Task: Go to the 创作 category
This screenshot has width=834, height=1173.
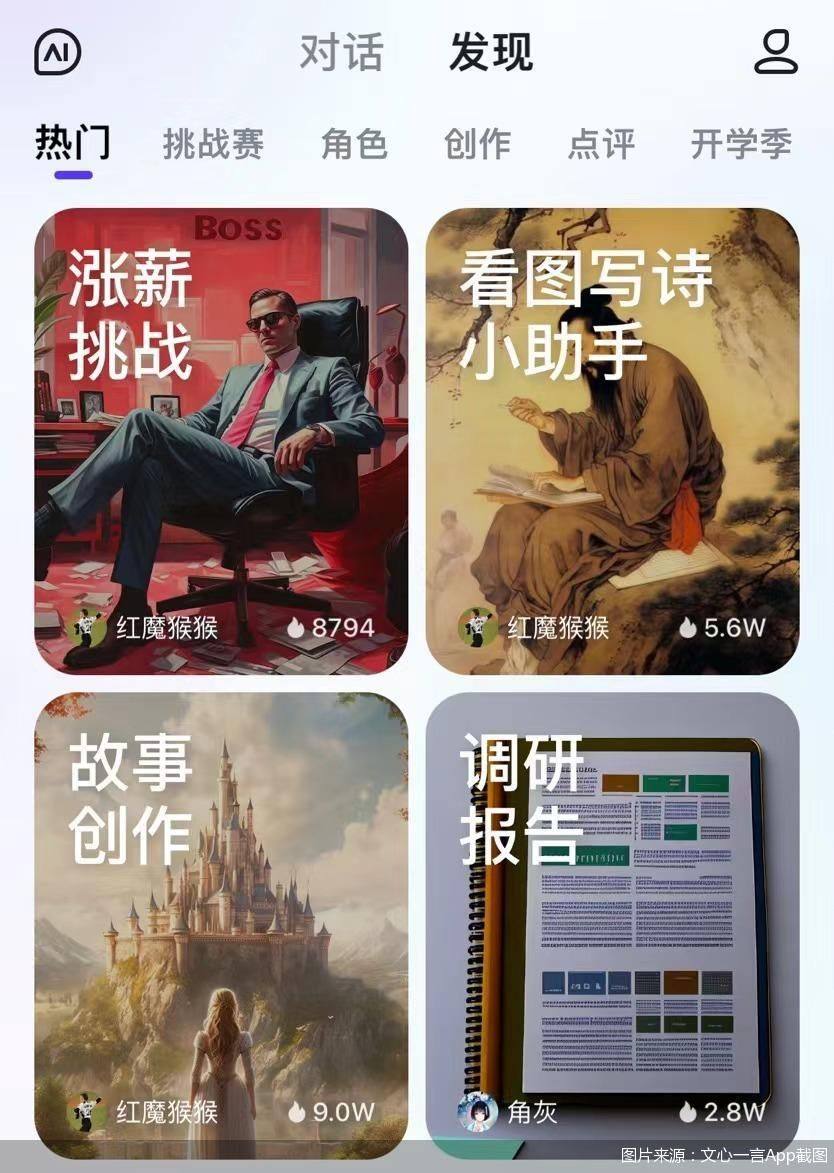Action: (x=477, y=145)
